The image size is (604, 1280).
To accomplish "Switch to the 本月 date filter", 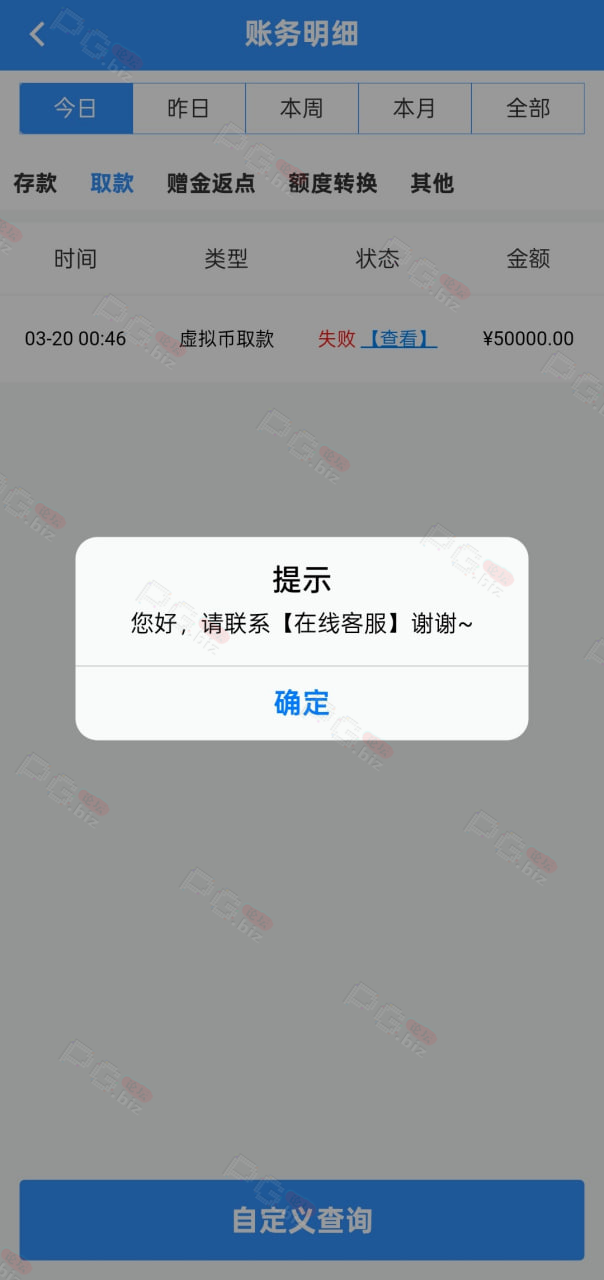I will click(x=415, y=108).
